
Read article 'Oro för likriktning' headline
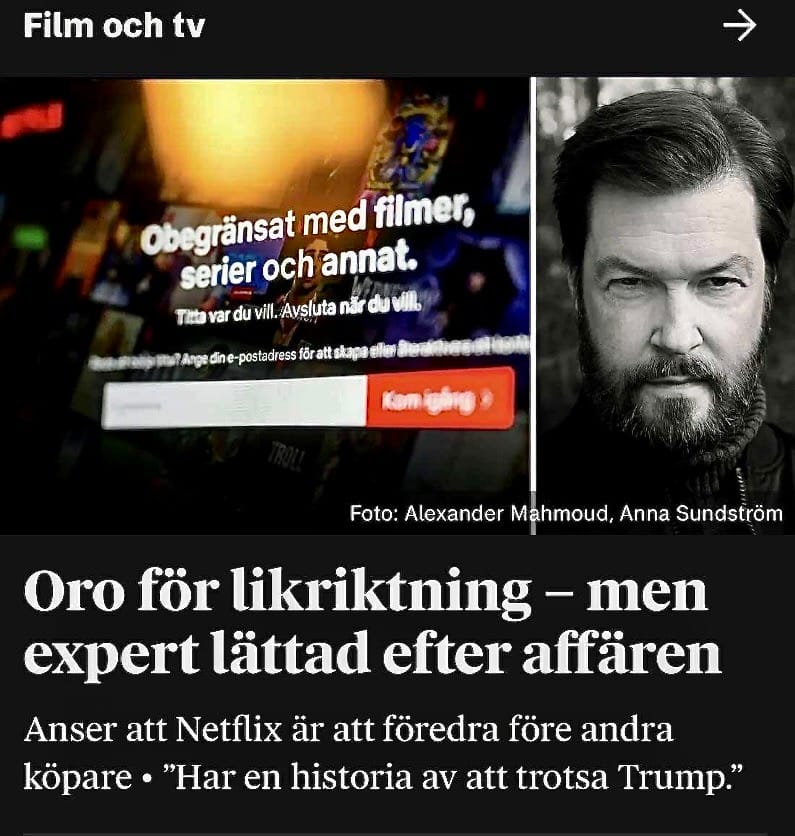point(372,623)
